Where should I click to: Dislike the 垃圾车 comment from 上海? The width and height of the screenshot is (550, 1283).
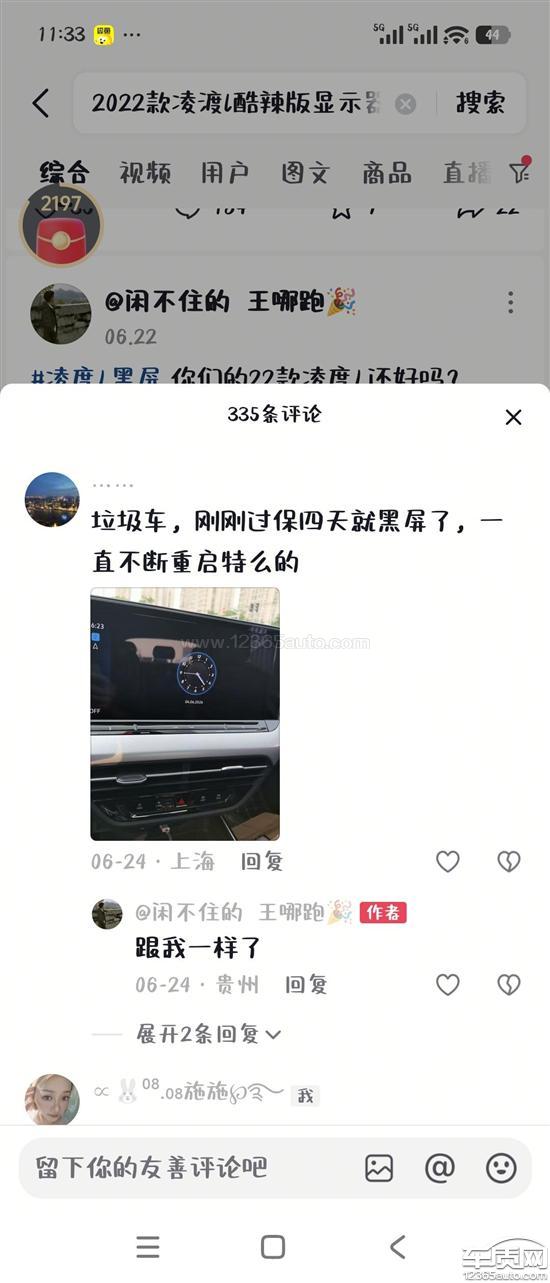[x=509, y=861]
